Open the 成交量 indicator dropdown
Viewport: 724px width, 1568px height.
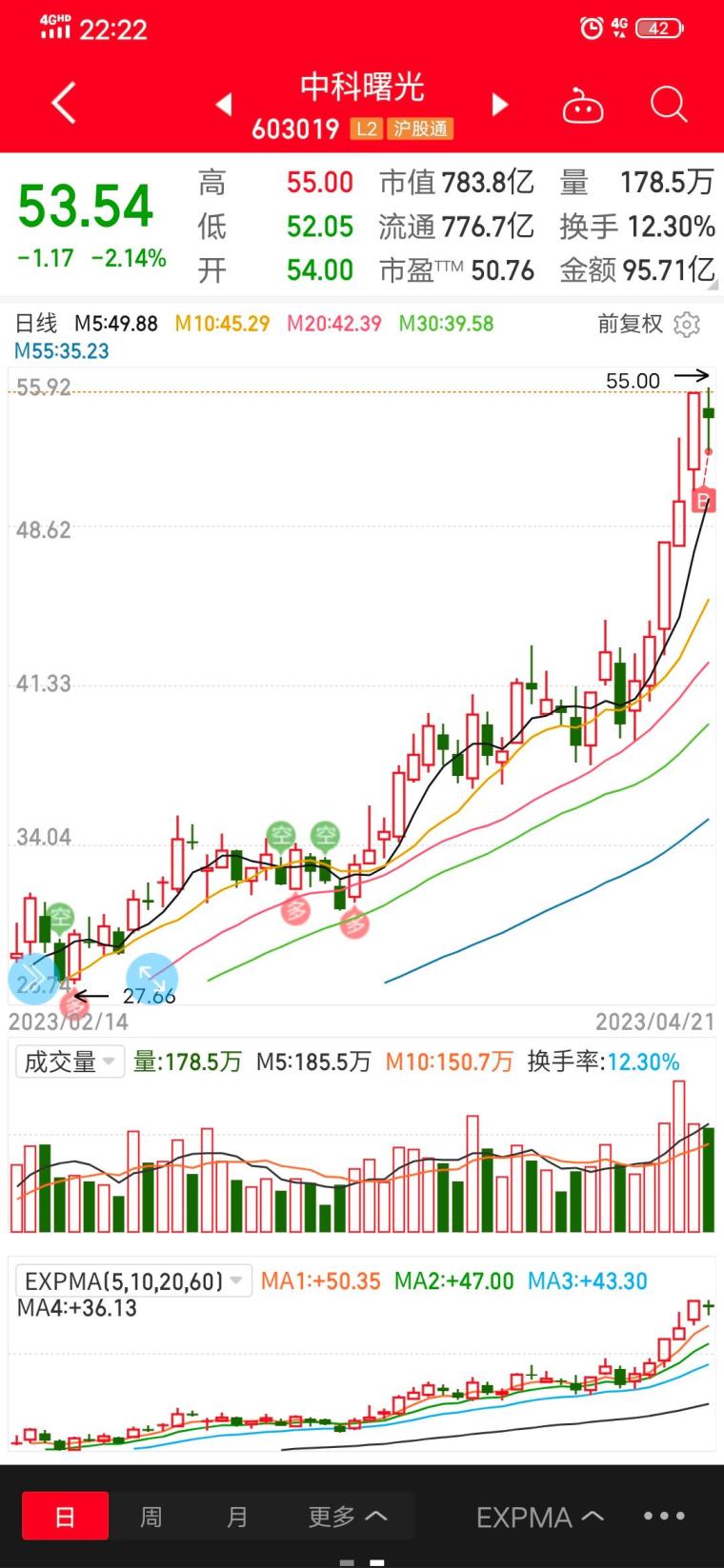click(69, 1061)
